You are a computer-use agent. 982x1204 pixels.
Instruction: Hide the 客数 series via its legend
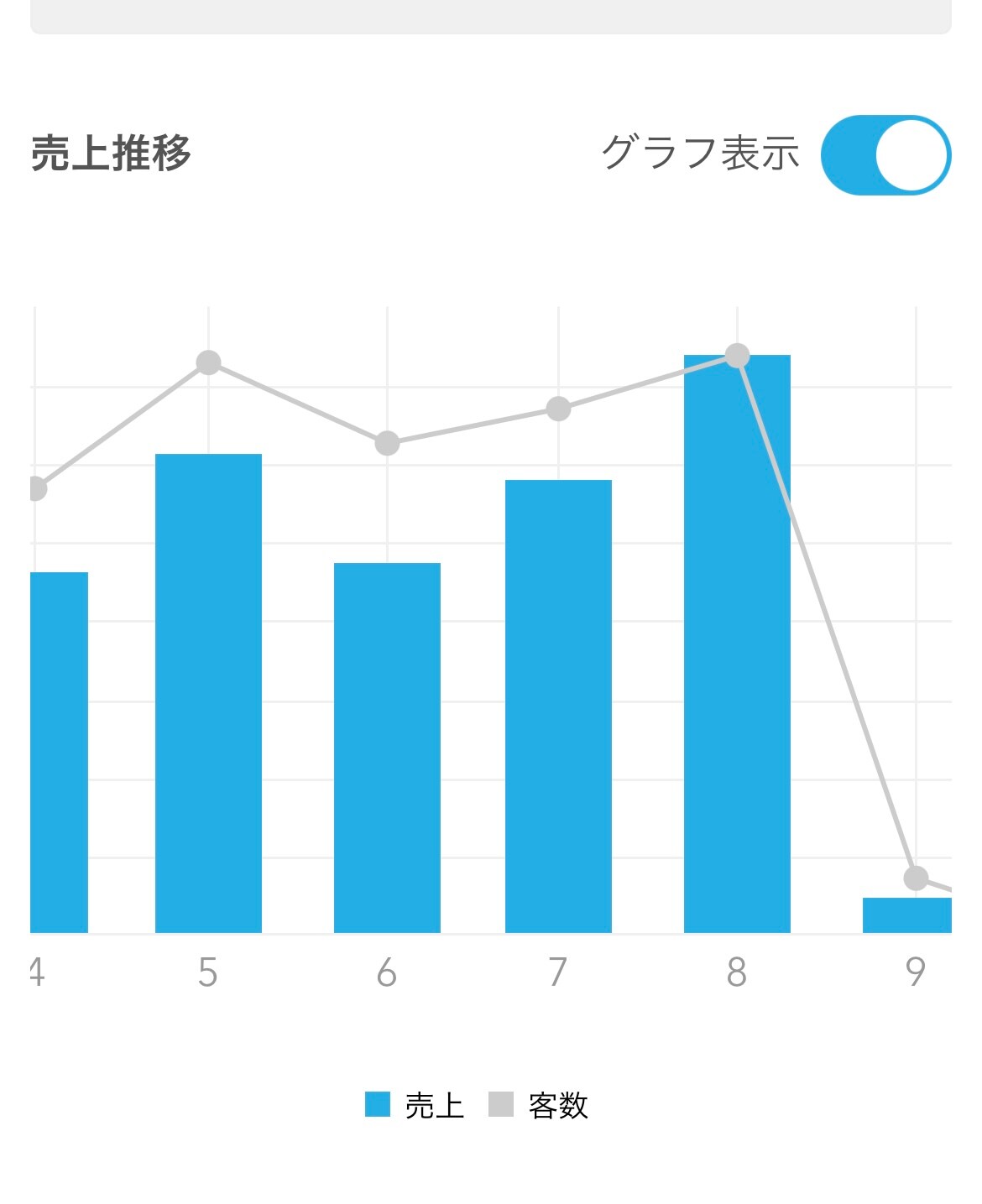539,1105
